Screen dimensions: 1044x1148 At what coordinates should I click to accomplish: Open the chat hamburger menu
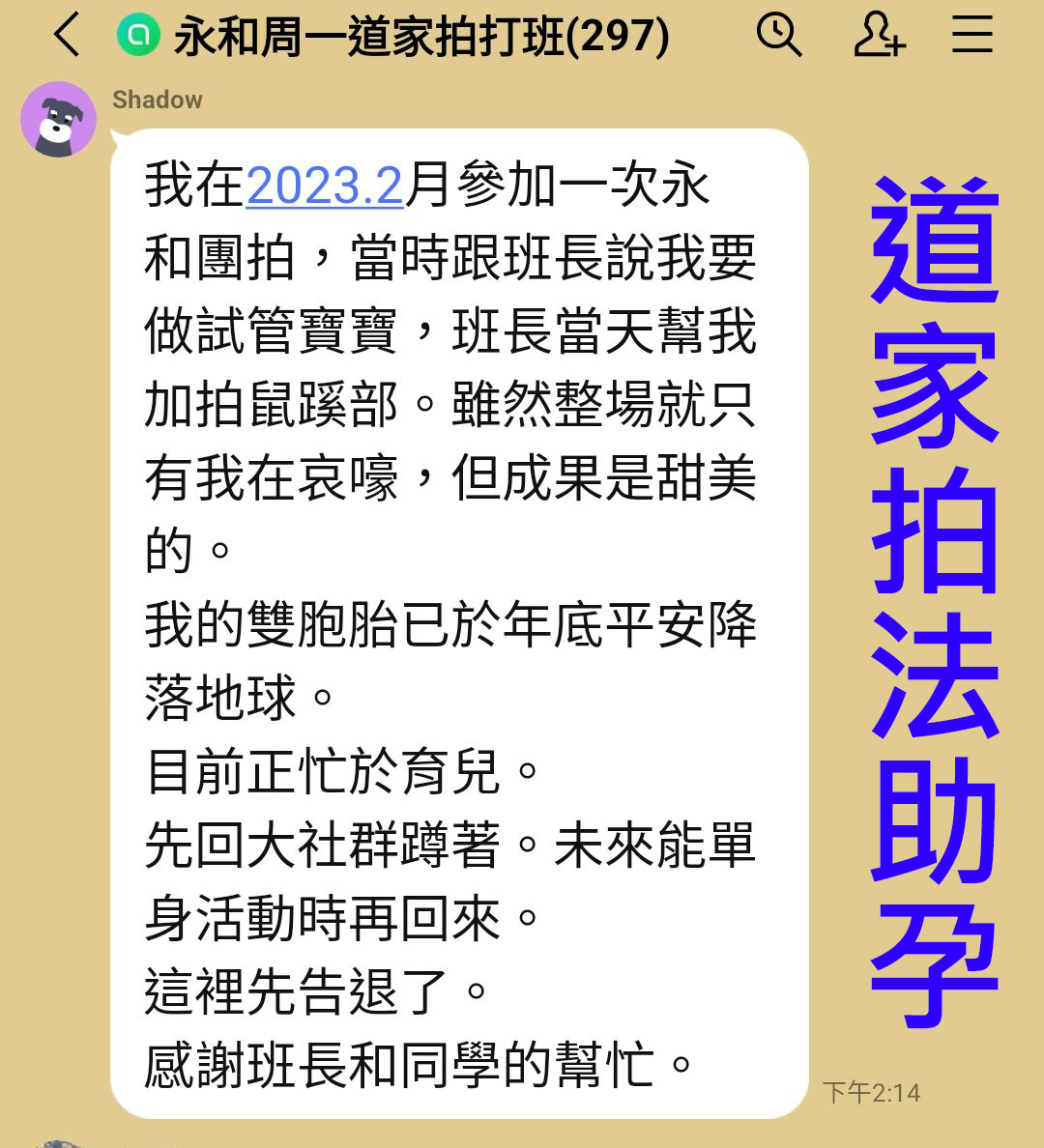tap(971, 35)
